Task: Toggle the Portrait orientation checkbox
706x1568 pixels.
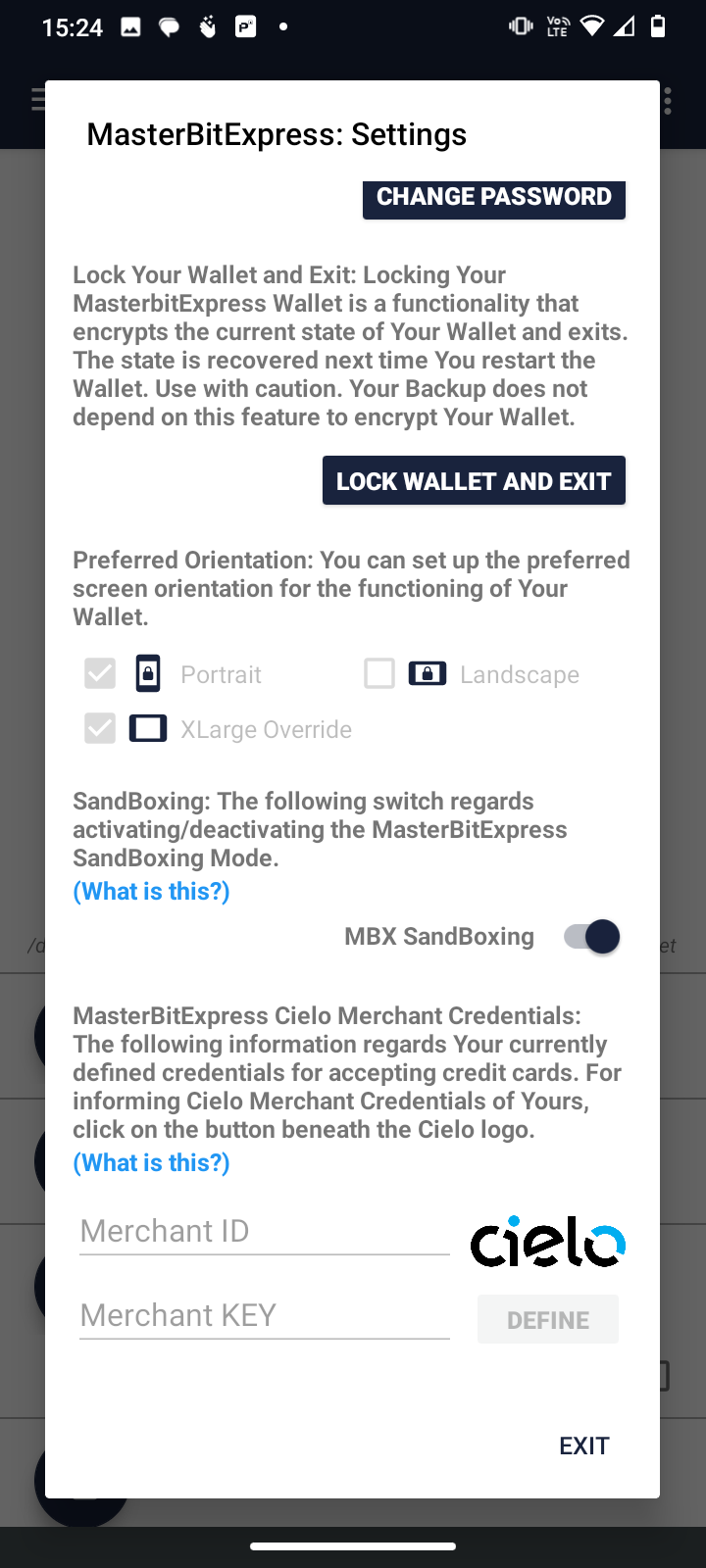Action: 100,674
